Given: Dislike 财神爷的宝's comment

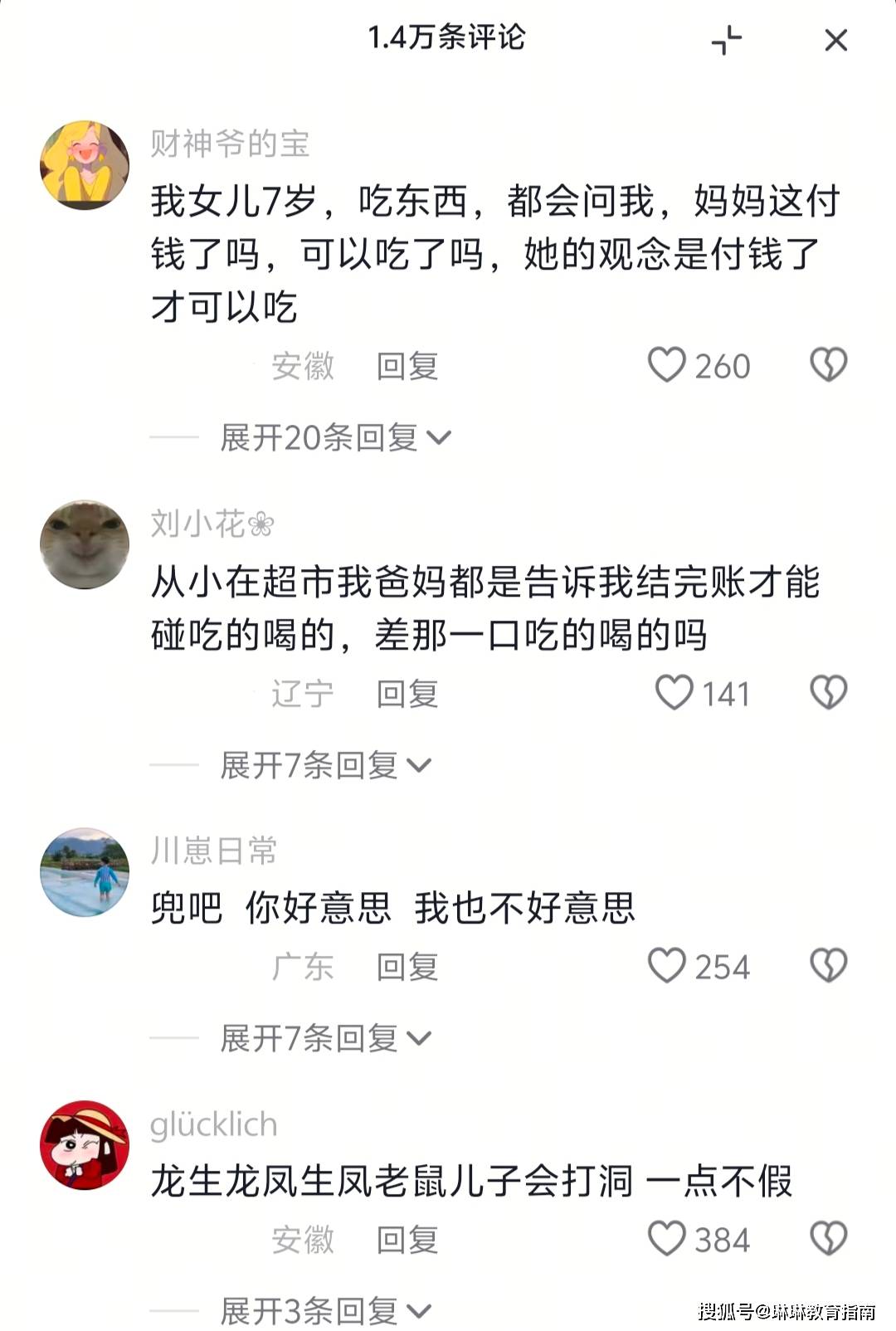Looking at the screenshot, I should 828,365.
